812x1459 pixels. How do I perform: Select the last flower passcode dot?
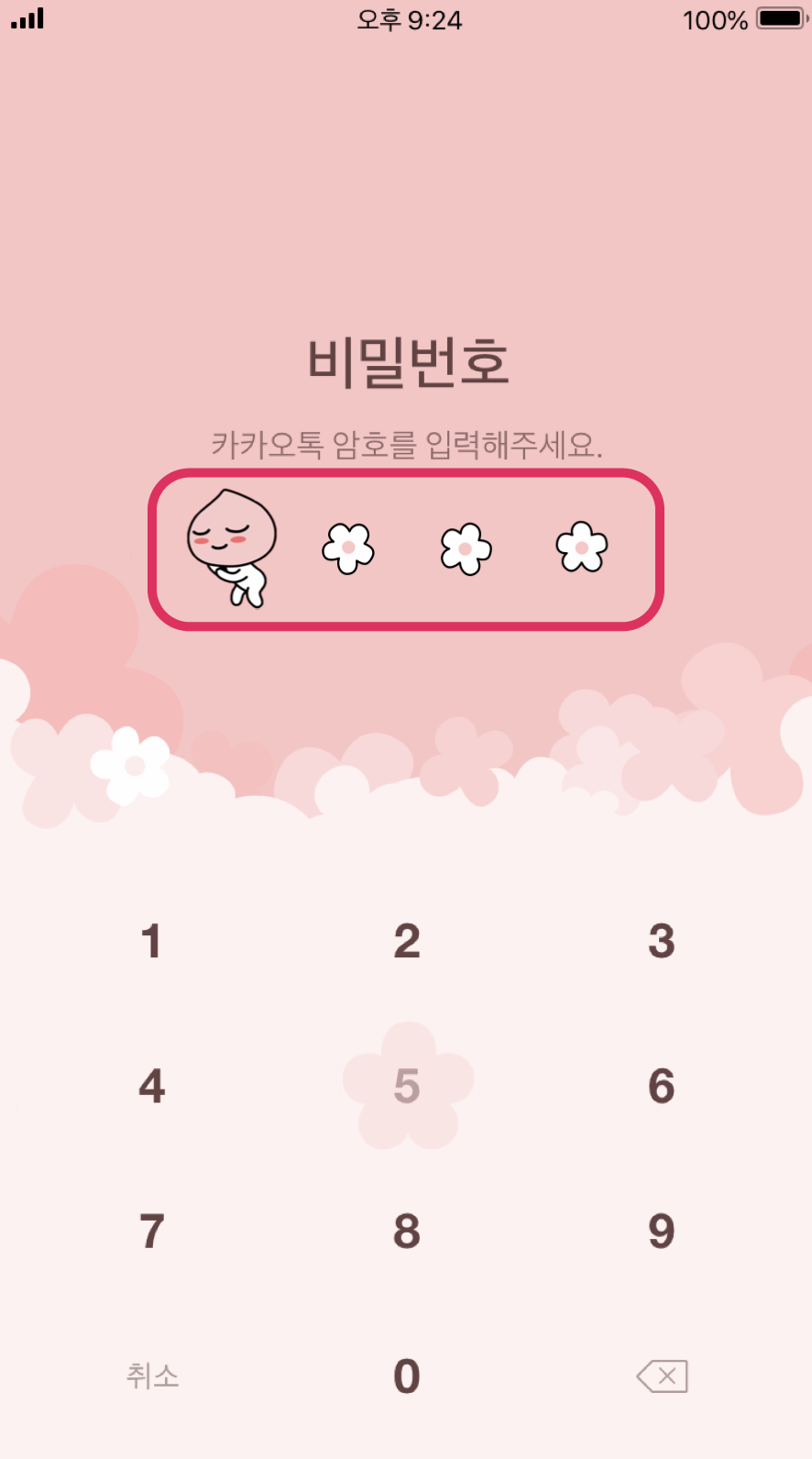(x=581, y=547)
